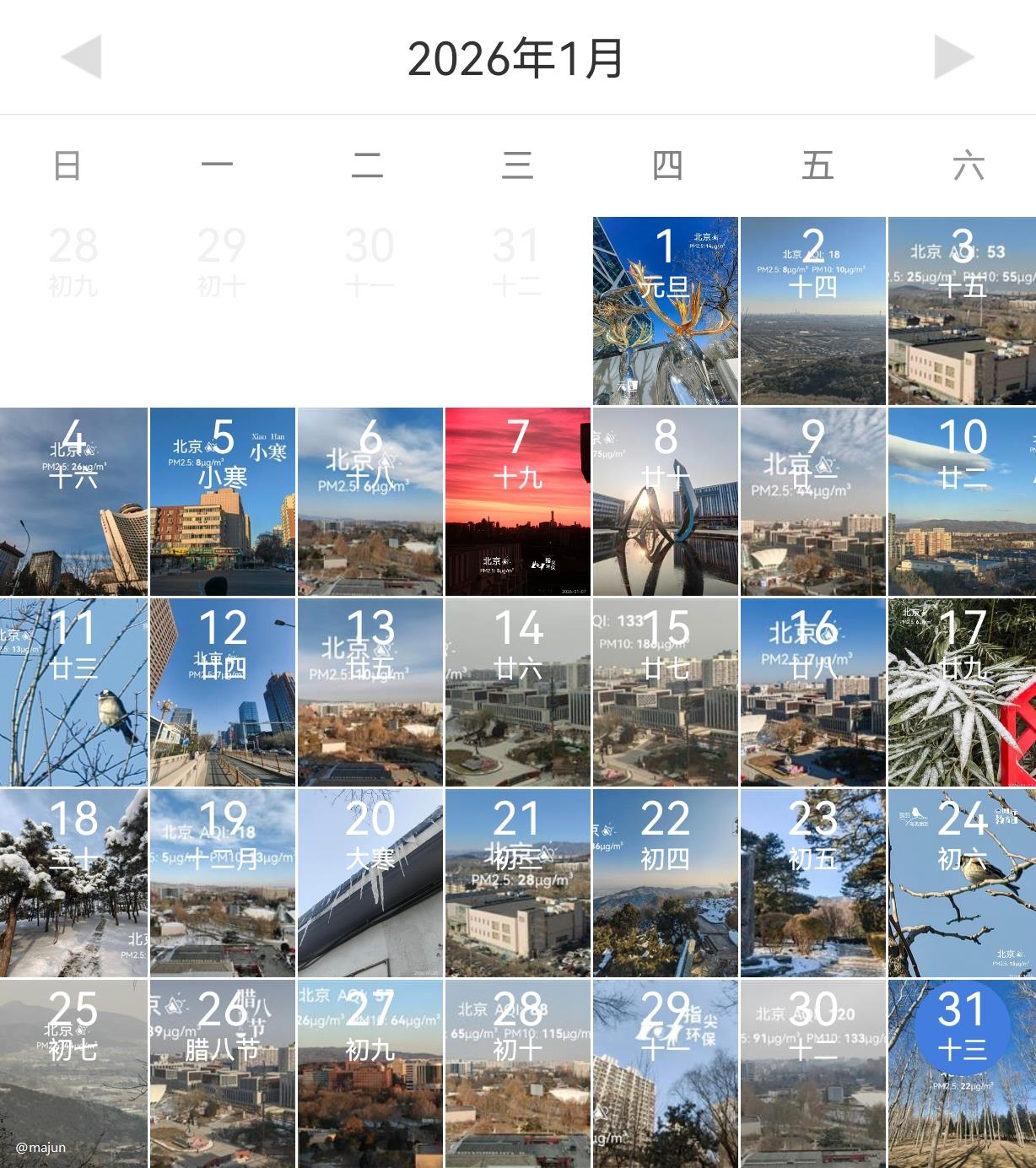1036x1168 pixels.
Task: Open the bird photo on January 11
Action: (73, 693)
